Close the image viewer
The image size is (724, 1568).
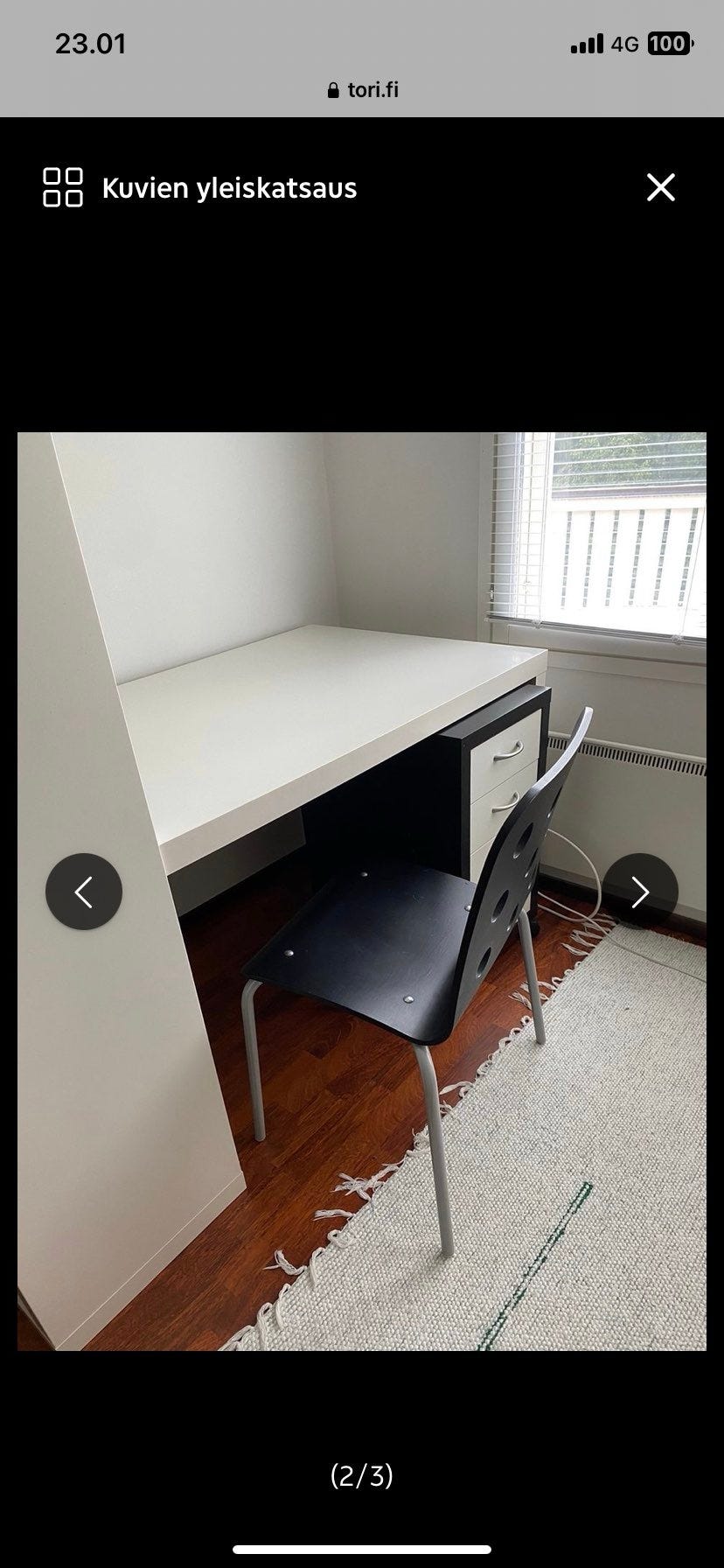coord(660,187)
